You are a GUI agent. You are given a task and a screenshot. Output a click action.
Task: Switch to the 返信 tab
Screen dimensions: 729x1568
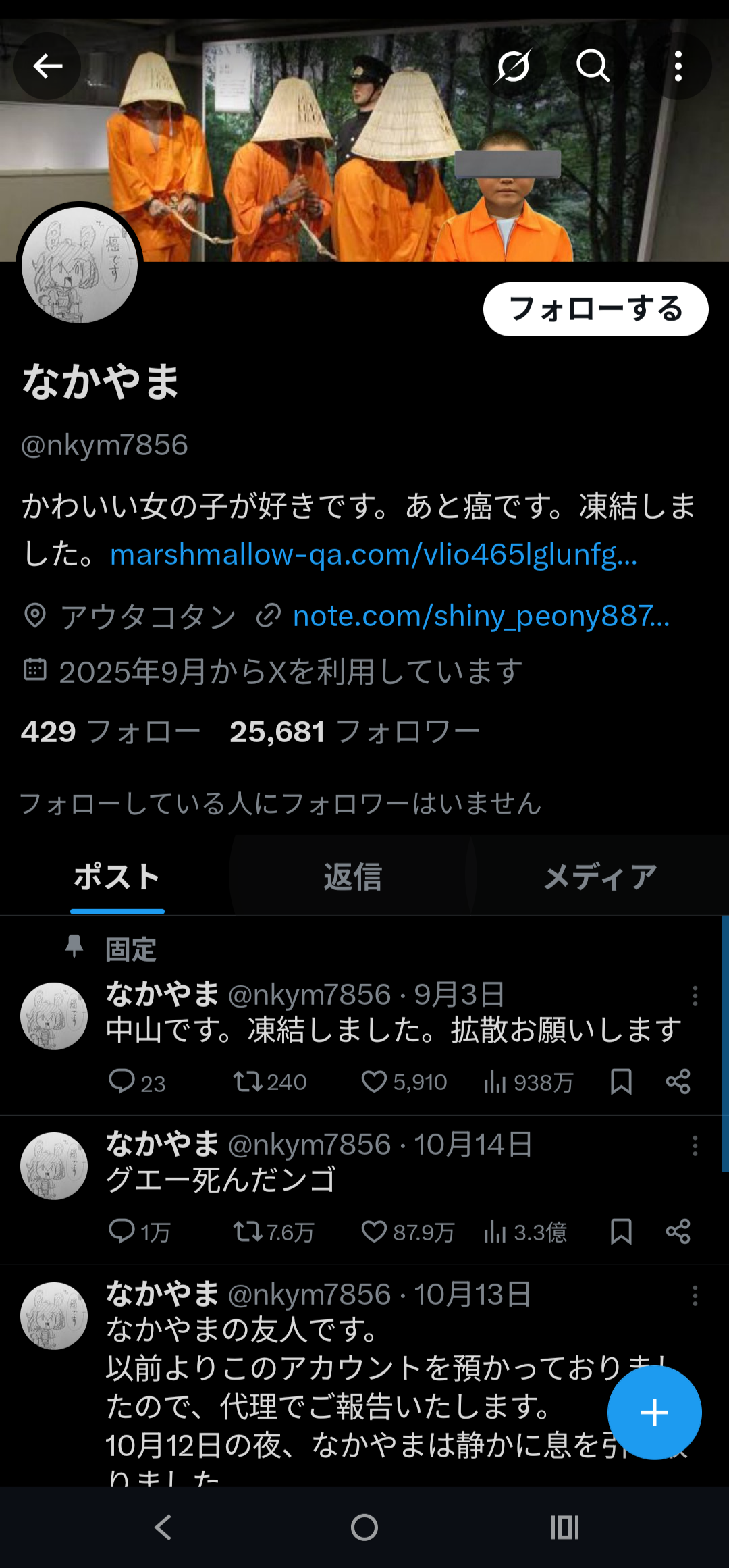point(352,877)
